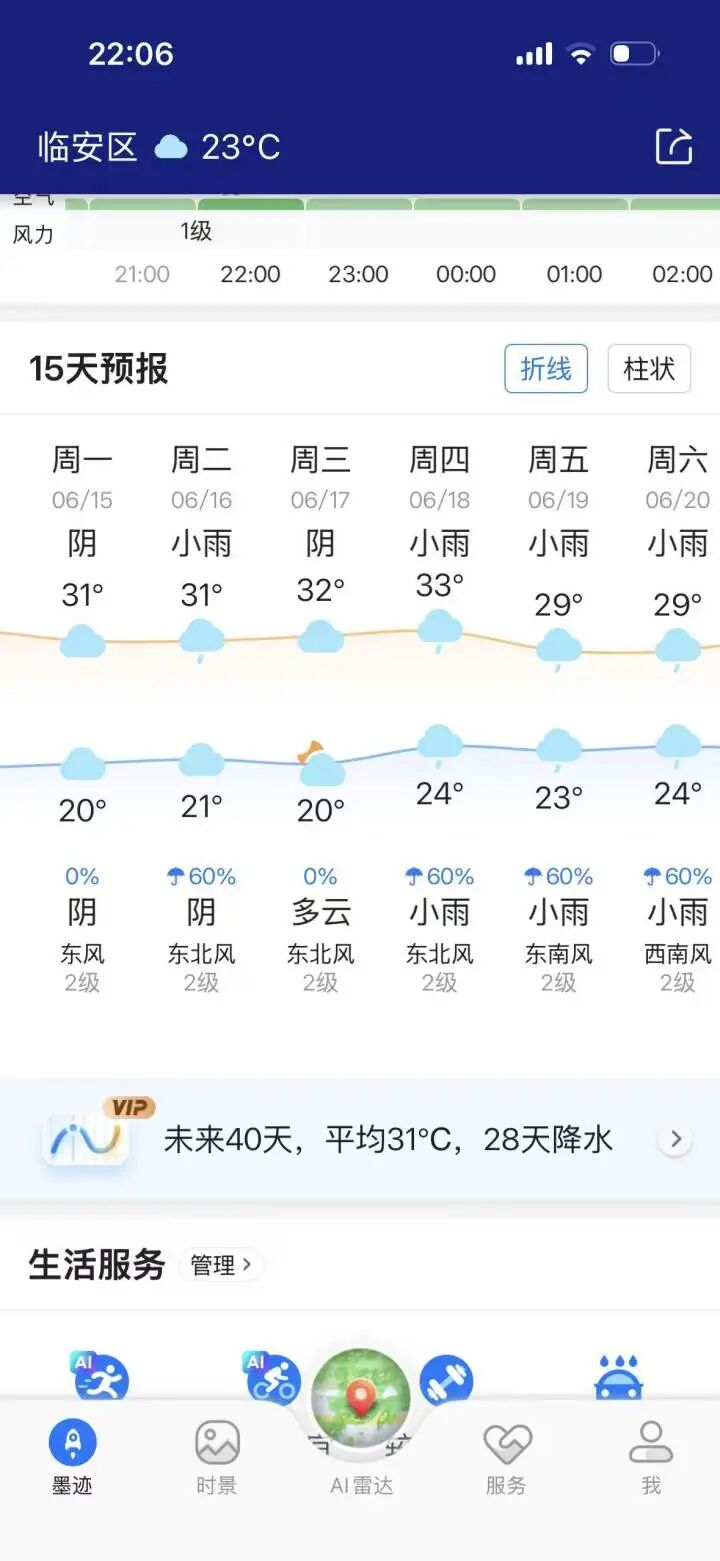Go to the 墨迹 tab
Viewport: 720px width, 1561px height.
pyautogui.click(x=72, y=1457)
